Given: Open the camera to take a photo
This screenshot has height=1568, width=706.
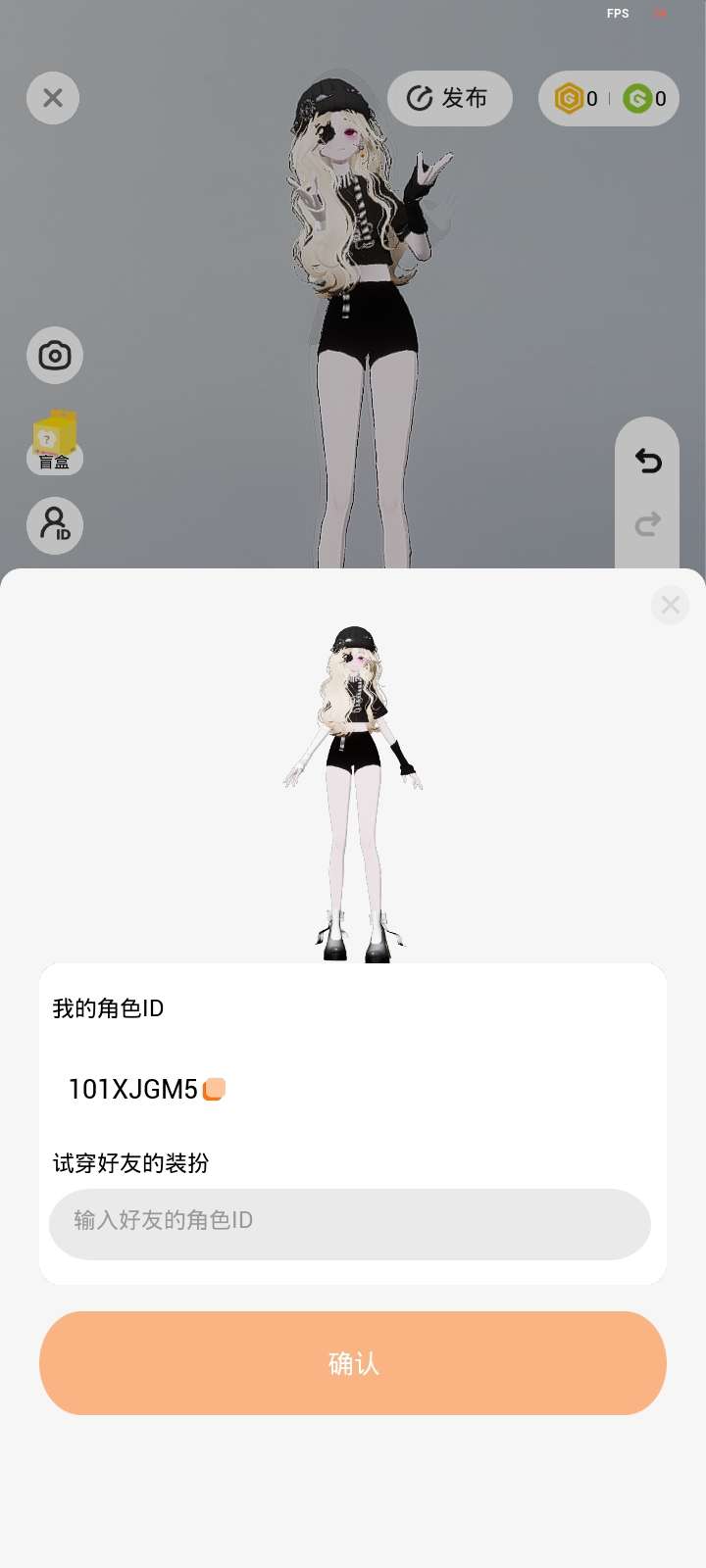Looking at the screenshot, I should click(55, 355).
